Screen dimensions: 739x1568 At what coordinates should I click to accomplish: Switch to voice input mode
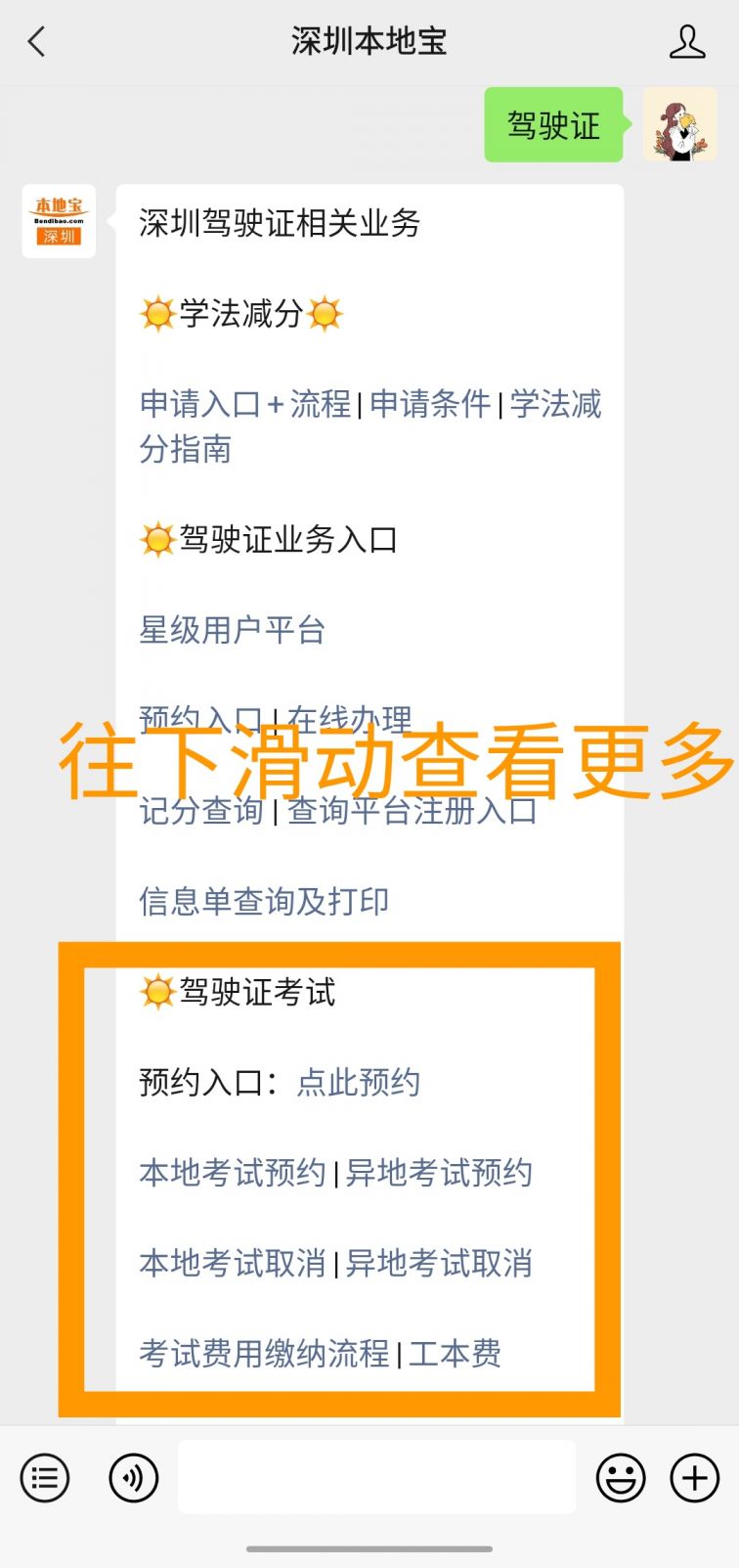click(133, 1477)
